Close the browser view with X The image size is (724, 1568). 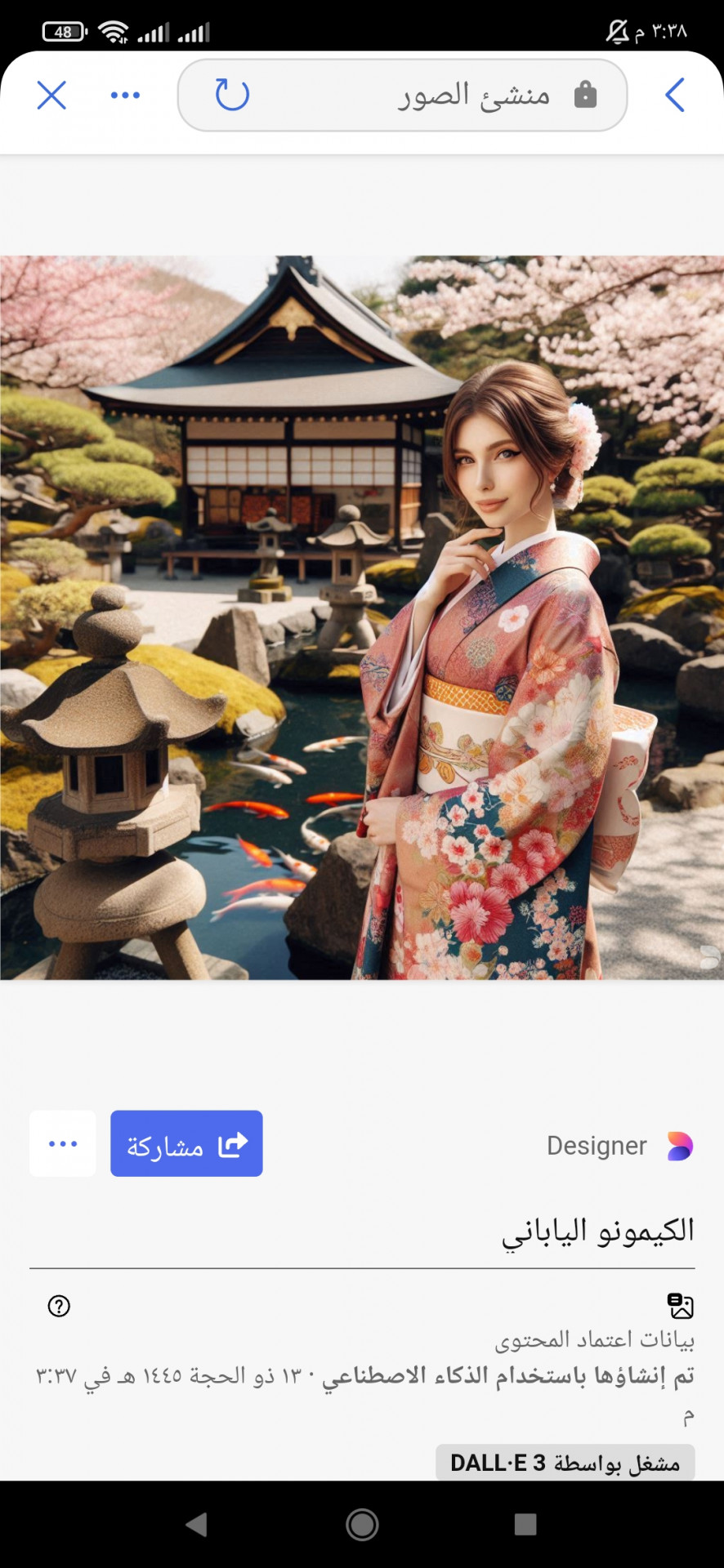[51, 96]
